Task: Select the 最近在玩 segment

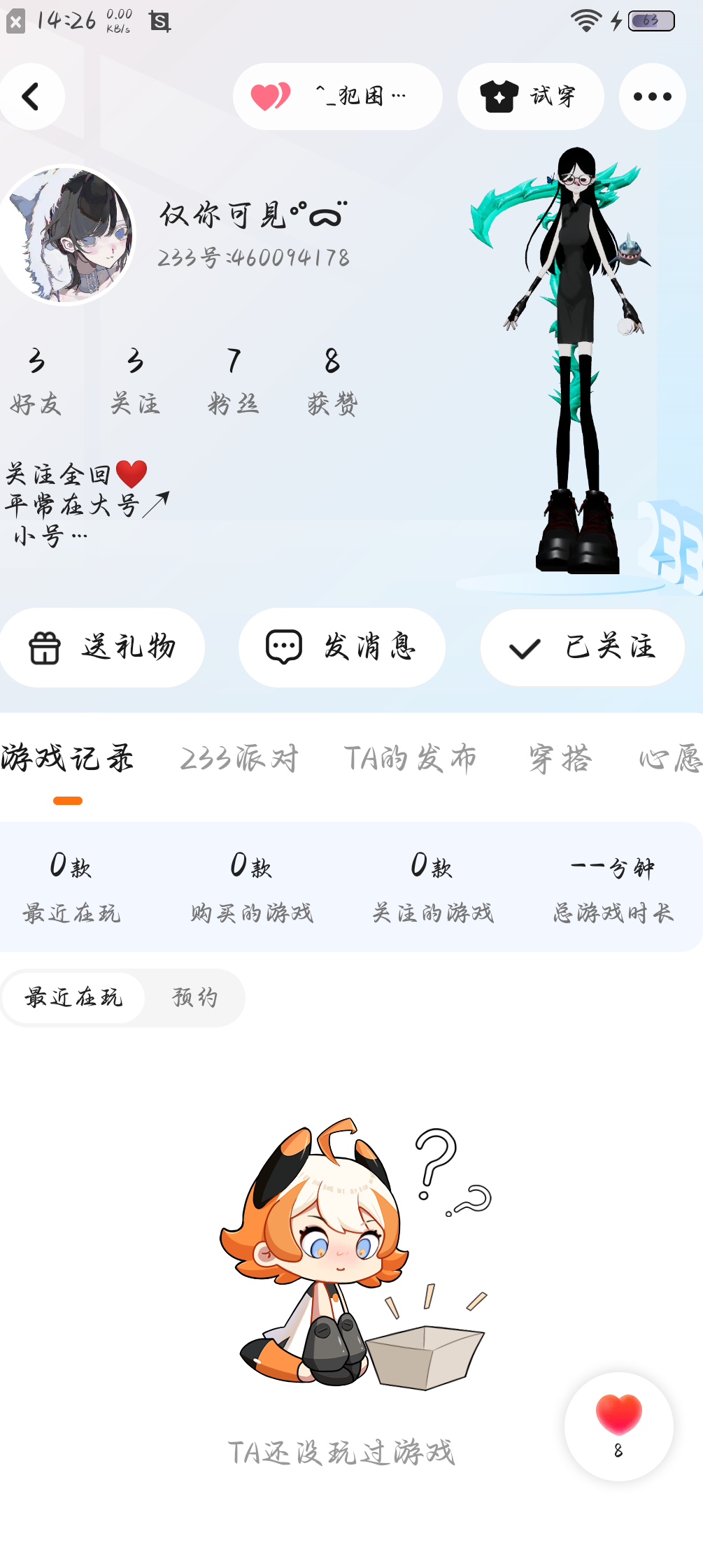Action: point(74,997)
